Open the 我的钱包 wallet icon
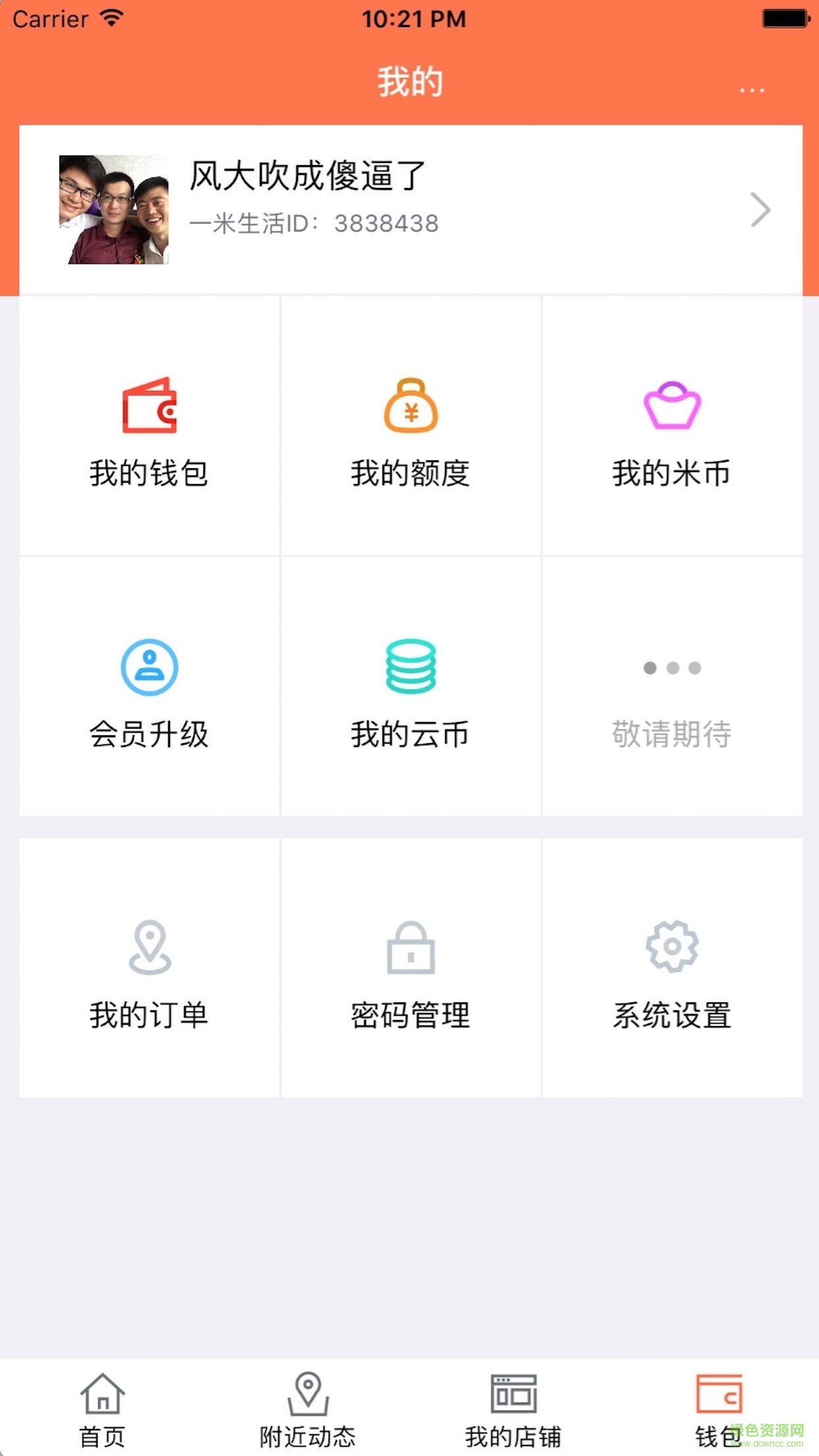The image size is (819, 1456). coord(148,409)
